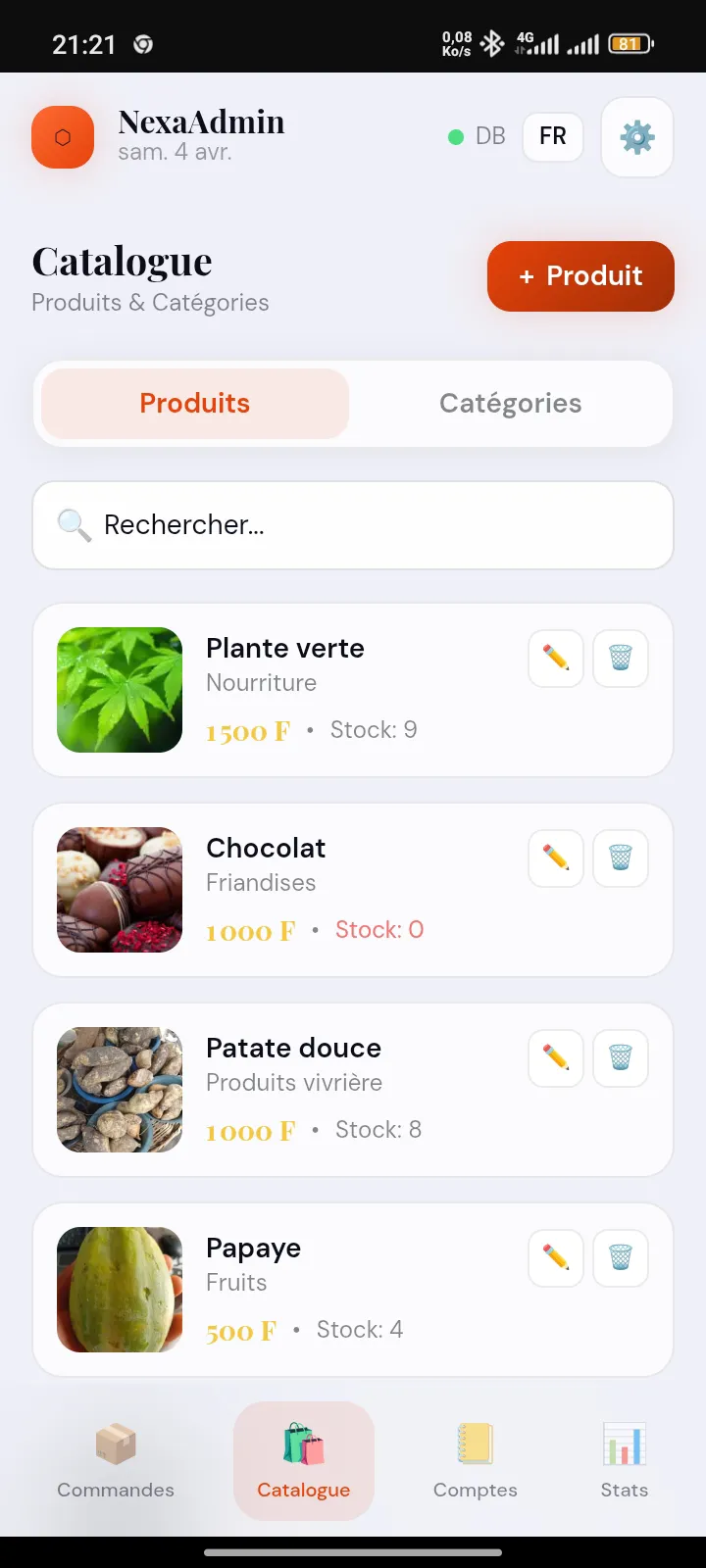Switch language with the FR button
Viewport: 706px width, 1568px height.
(x=553, y=136)
